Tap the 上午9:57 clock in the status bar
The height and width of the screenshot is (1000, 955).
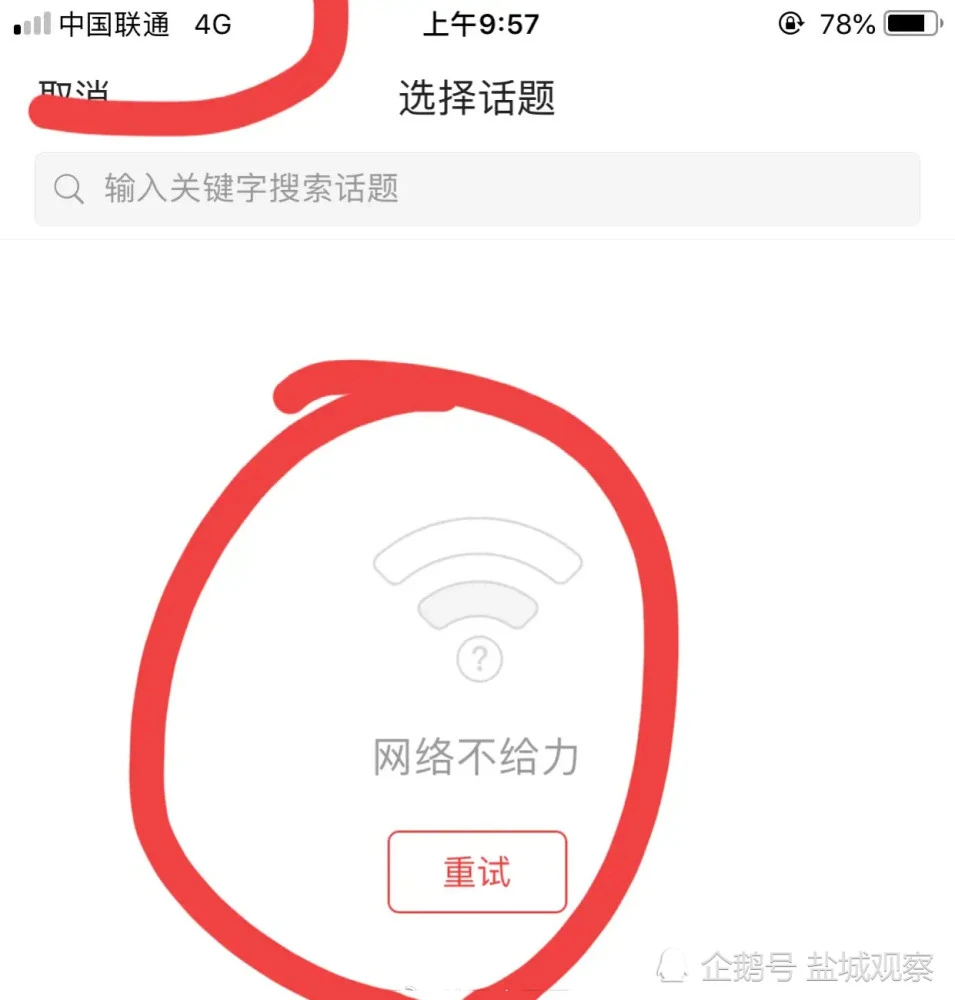(x=481, y=24)
